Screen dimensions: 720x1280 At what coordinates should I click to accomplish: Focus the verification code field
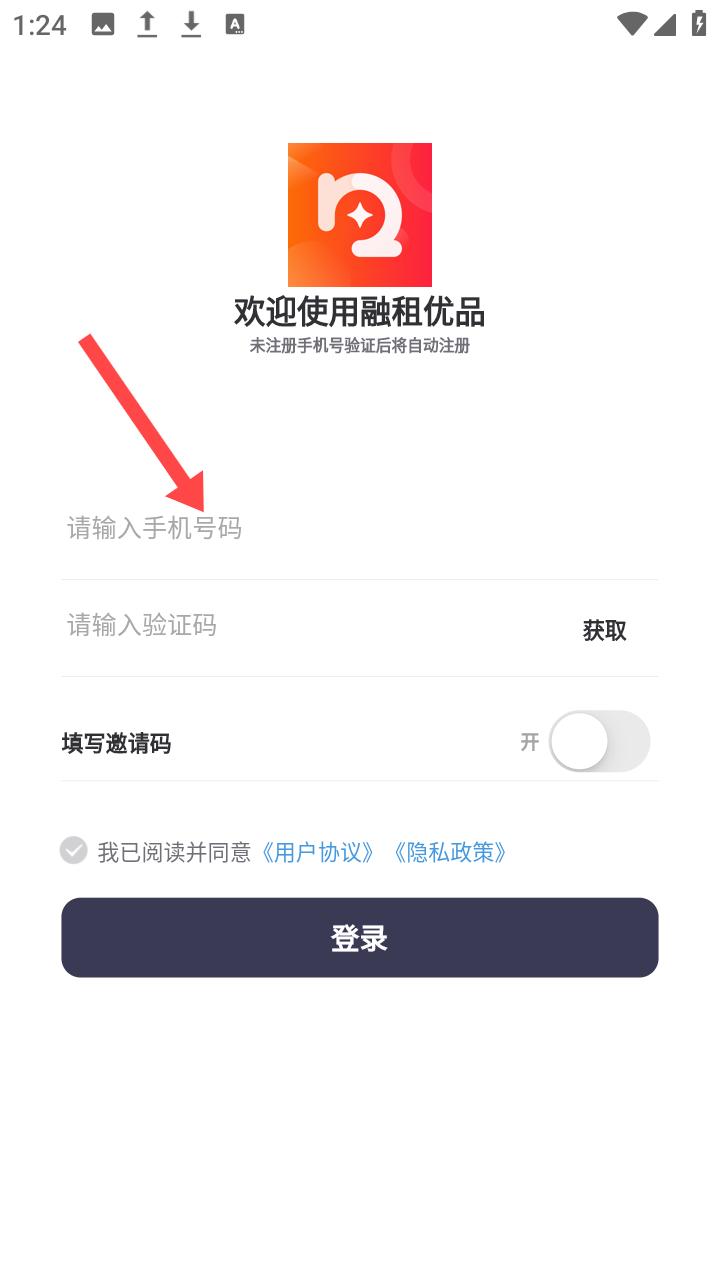tap(300, 626)
